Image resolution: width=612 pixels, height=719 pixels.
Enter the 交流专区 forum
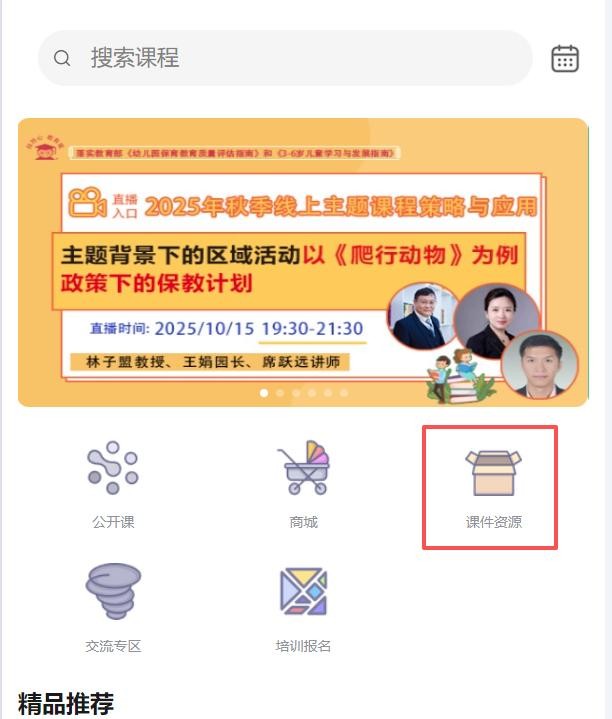(x=112, y=606)
